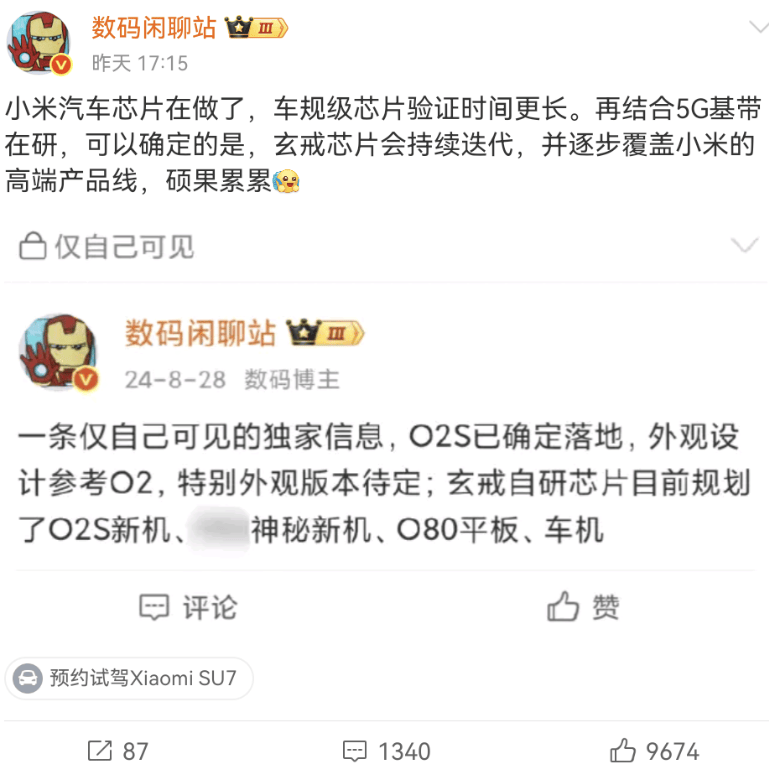Repost this post showing 87 shares
Viewport: 769px width, 775px height.
tap(119, 751)
